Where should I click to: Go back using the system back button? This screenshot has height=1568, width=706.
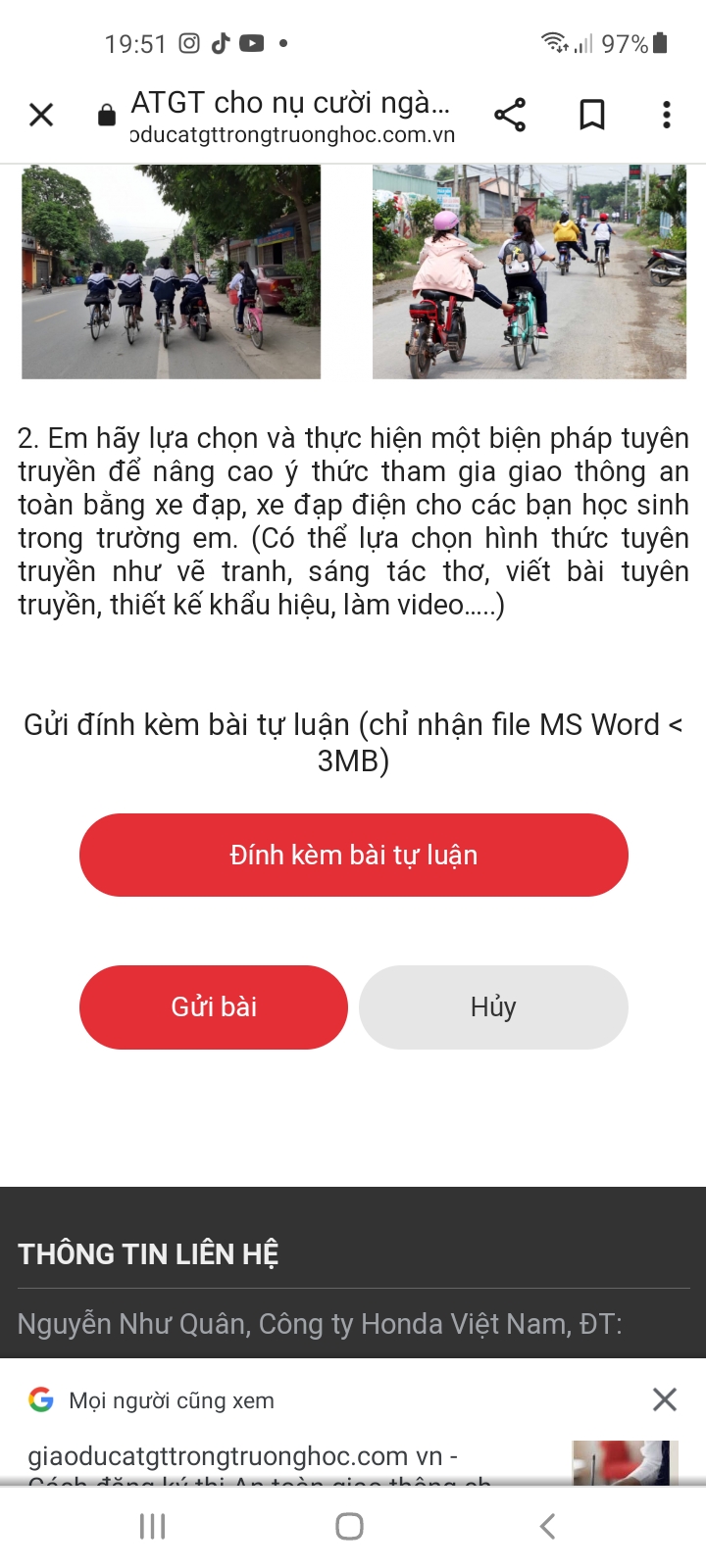[x=548, y=1526]
